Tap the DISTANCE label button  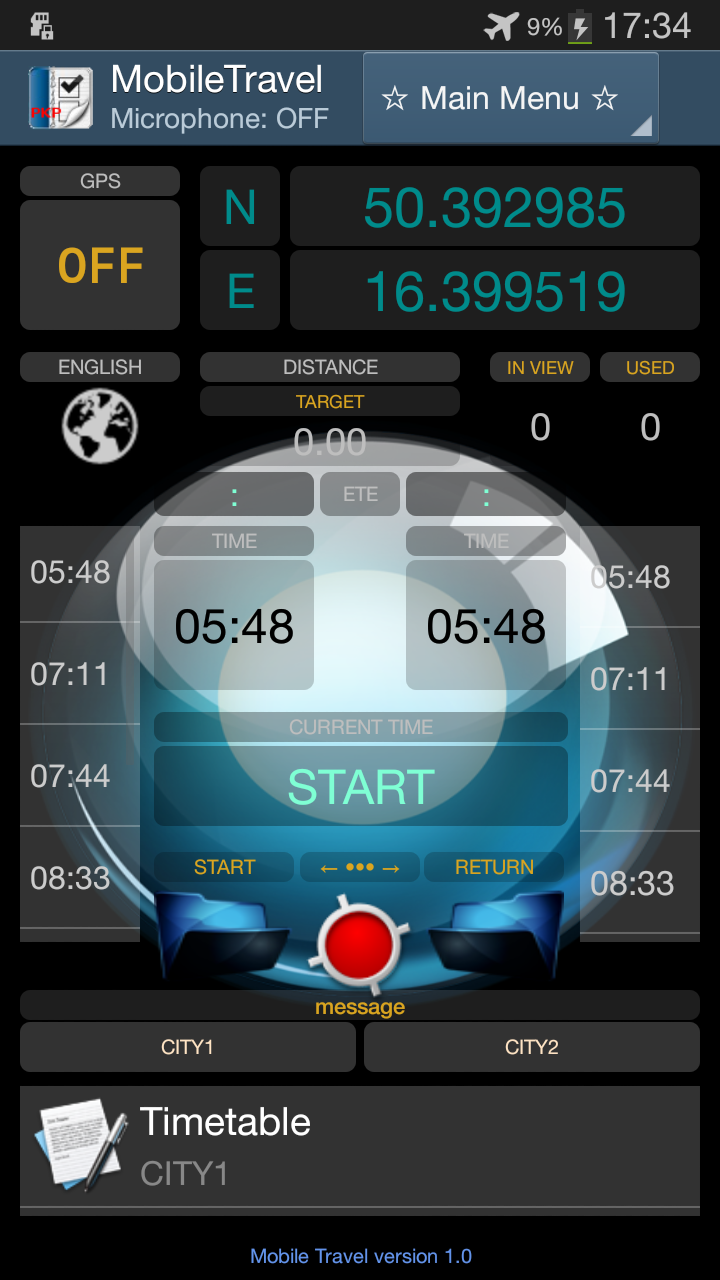(330, 367)
